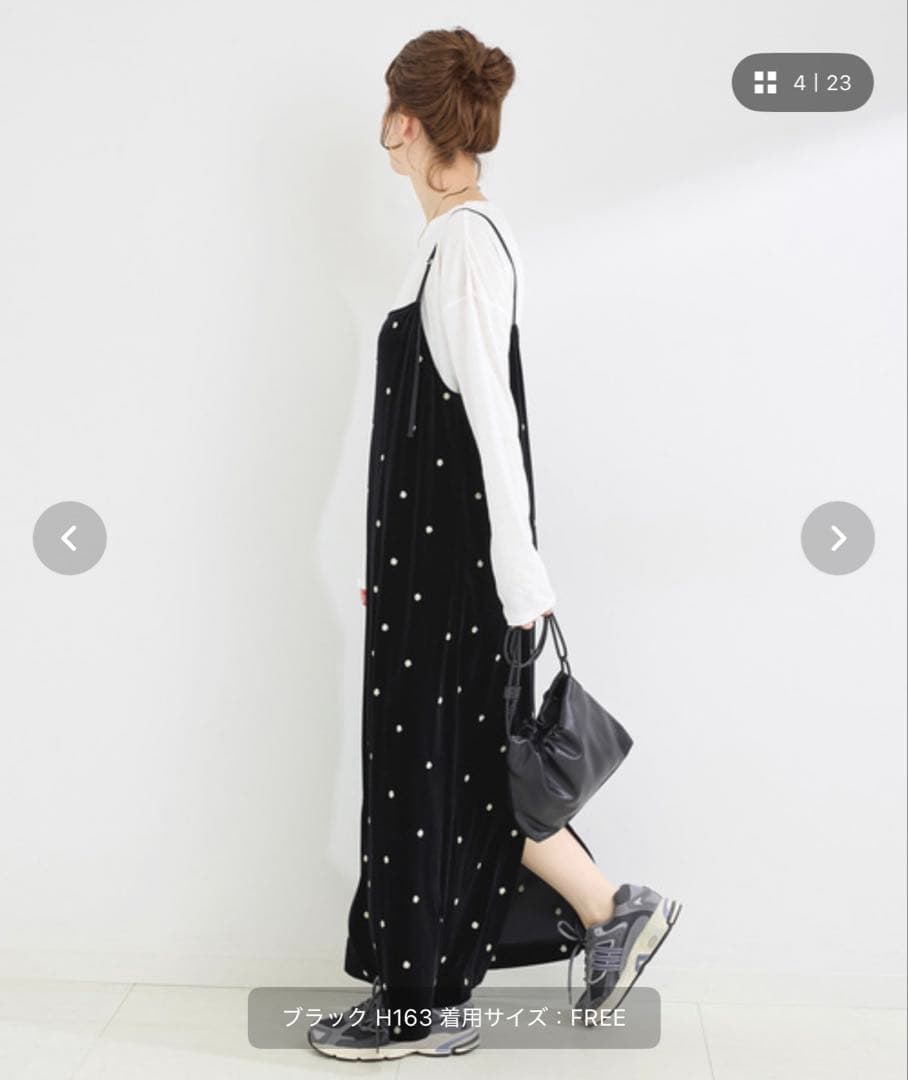Tap the caption overlay to toggle its visibility

[x=455, y=1017]
